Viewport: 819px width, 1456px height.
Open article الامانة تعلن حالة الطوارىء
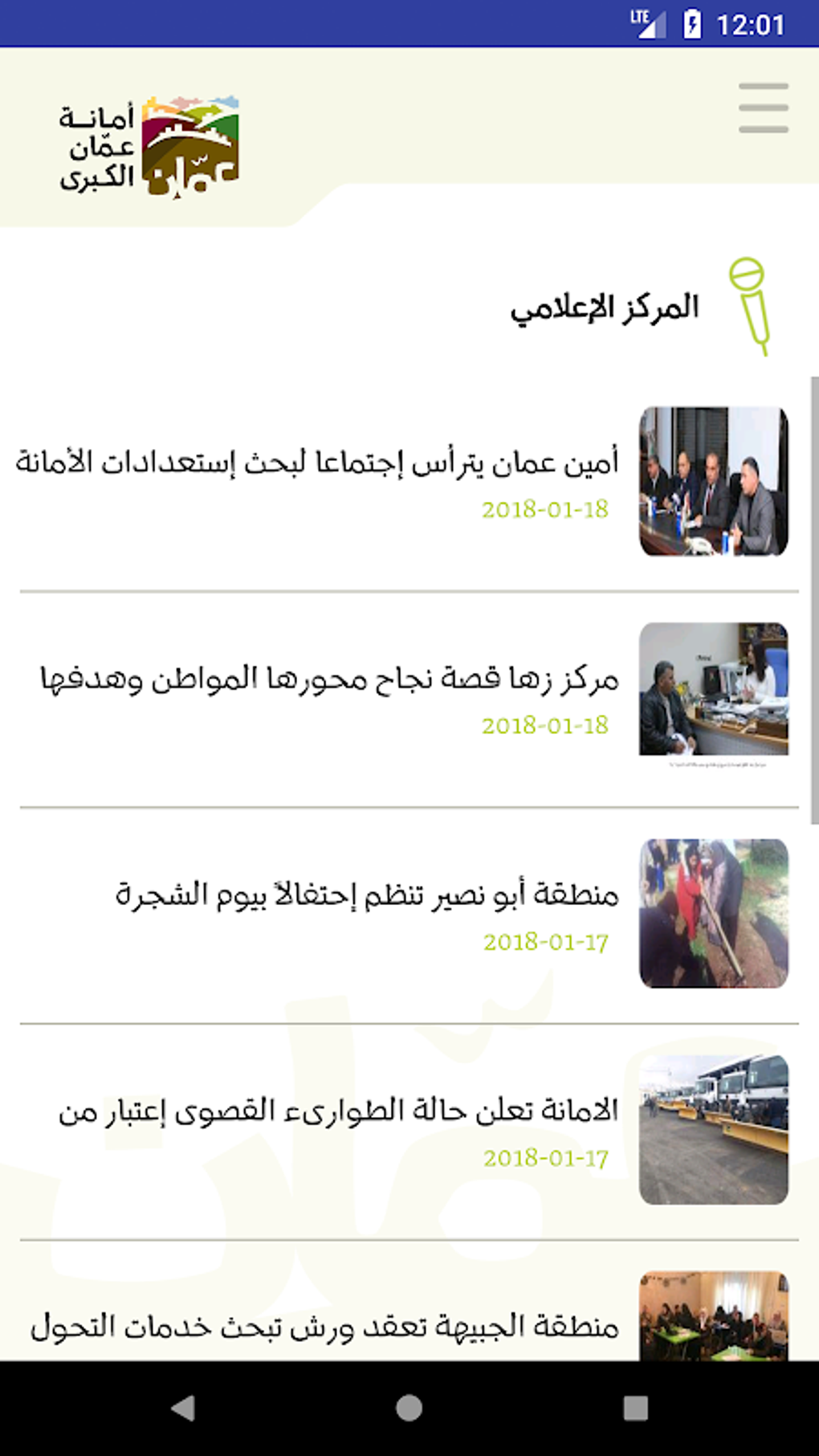[x=337, y=1111]
